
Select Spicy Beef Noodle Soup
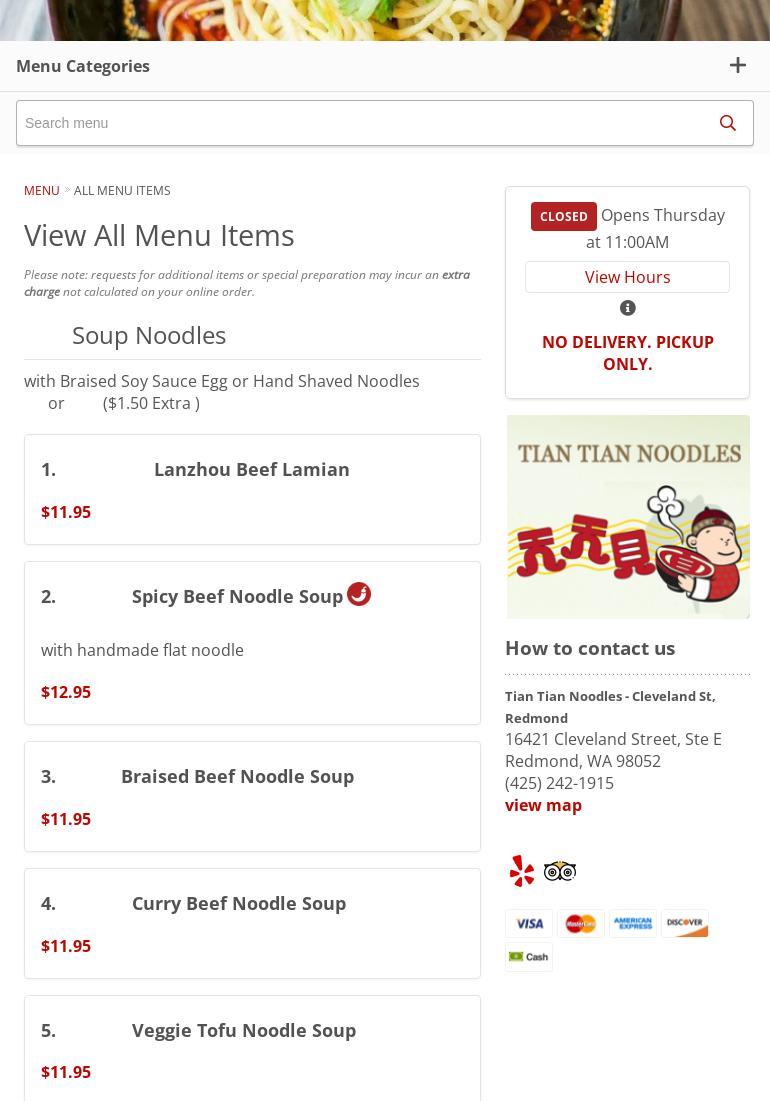point(237,596)
